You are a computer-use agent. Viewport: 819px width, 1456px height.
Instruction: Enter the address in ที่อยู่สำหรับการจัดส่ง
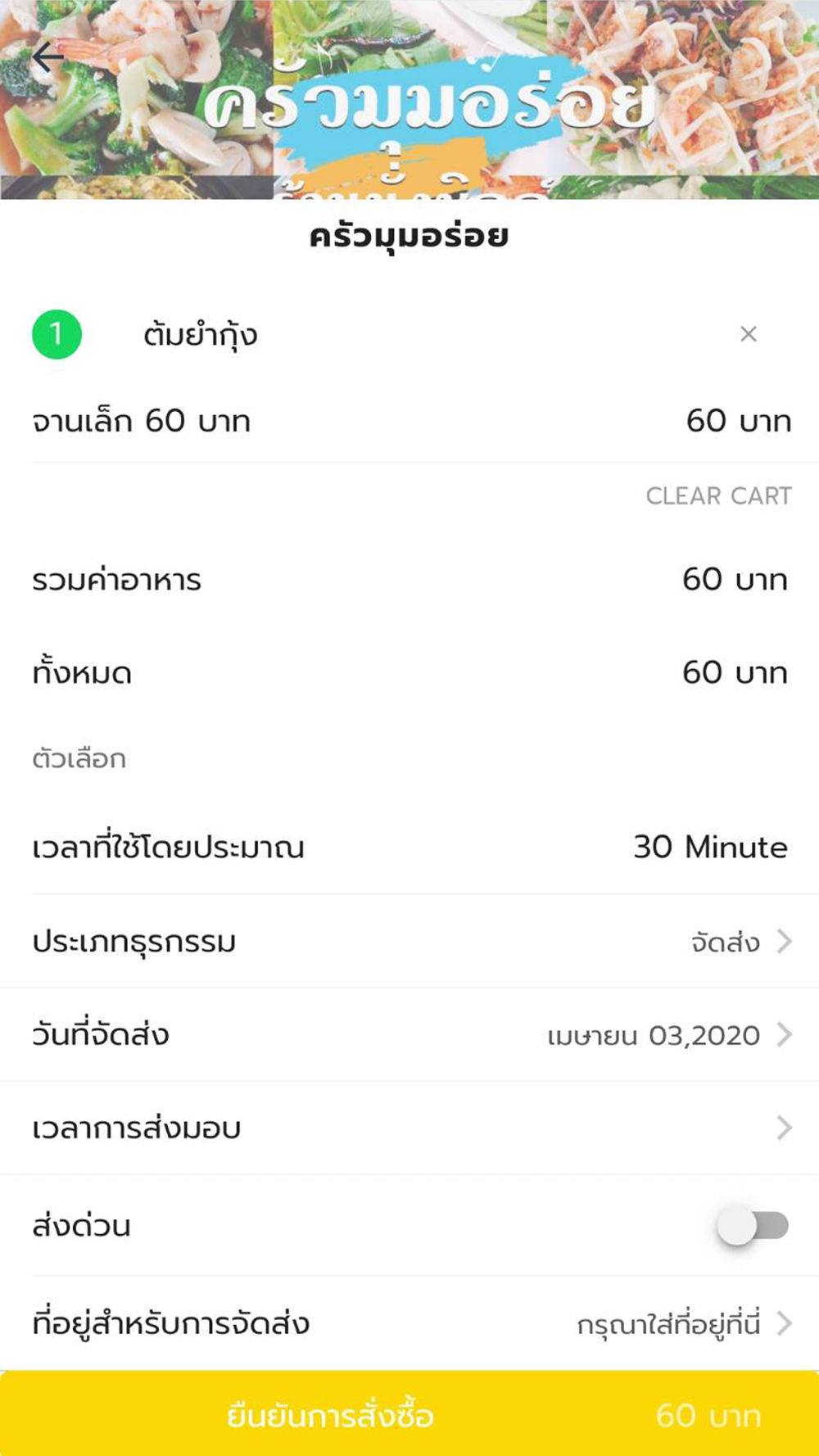409,1323
